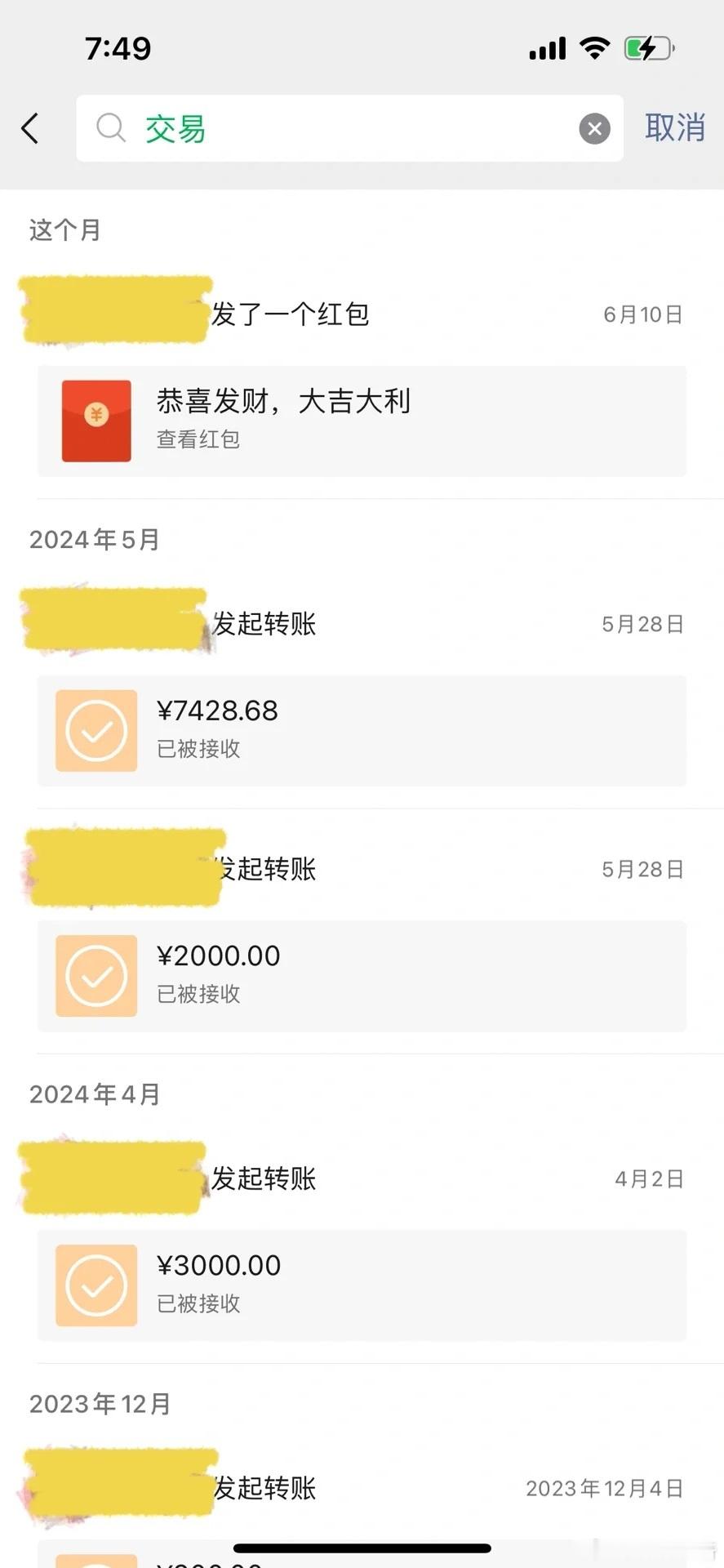Open the ¥7428.68 transfer record
This screenshot has width=724, height=1568.
click(362, 731)
